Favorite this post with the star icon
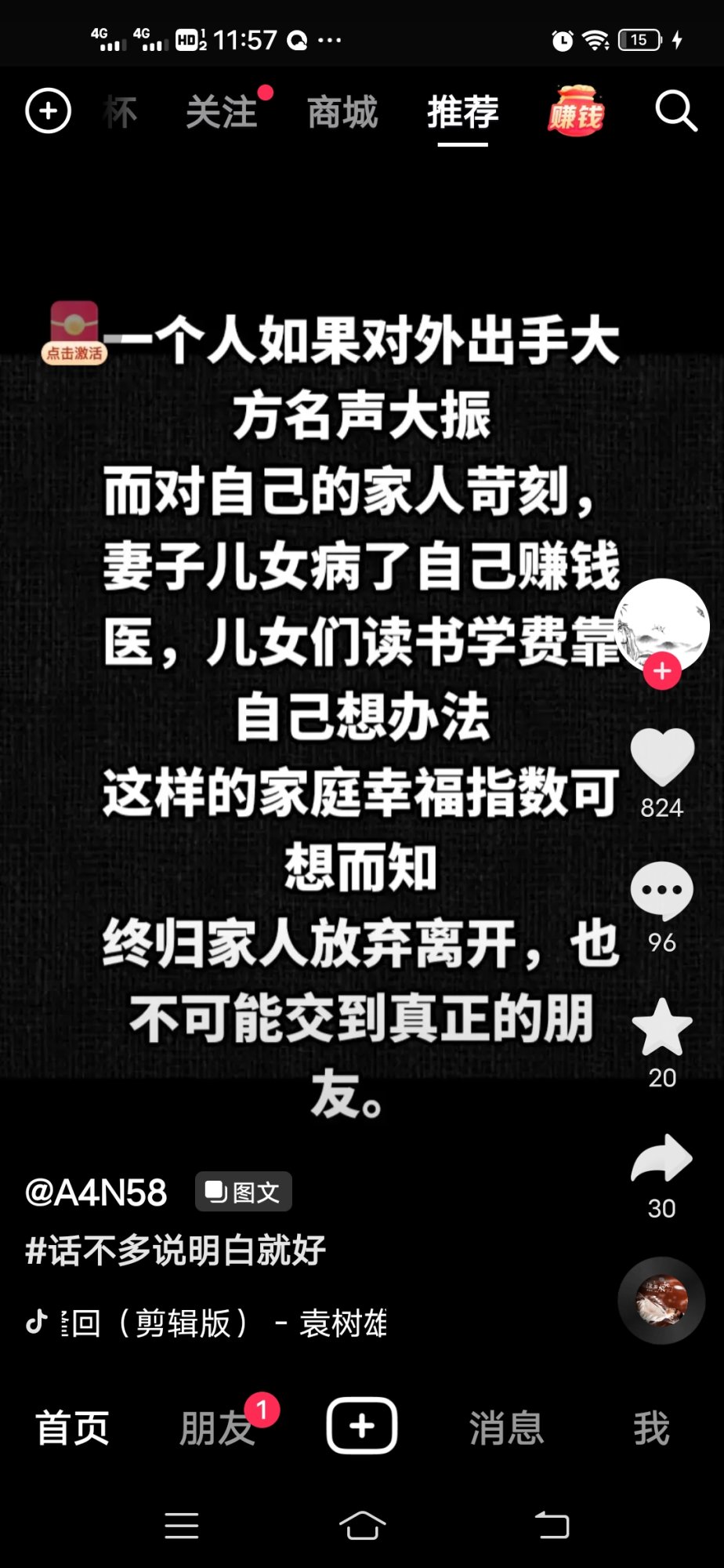This screenshot has height=1568, width=724. pos(662,1028)
